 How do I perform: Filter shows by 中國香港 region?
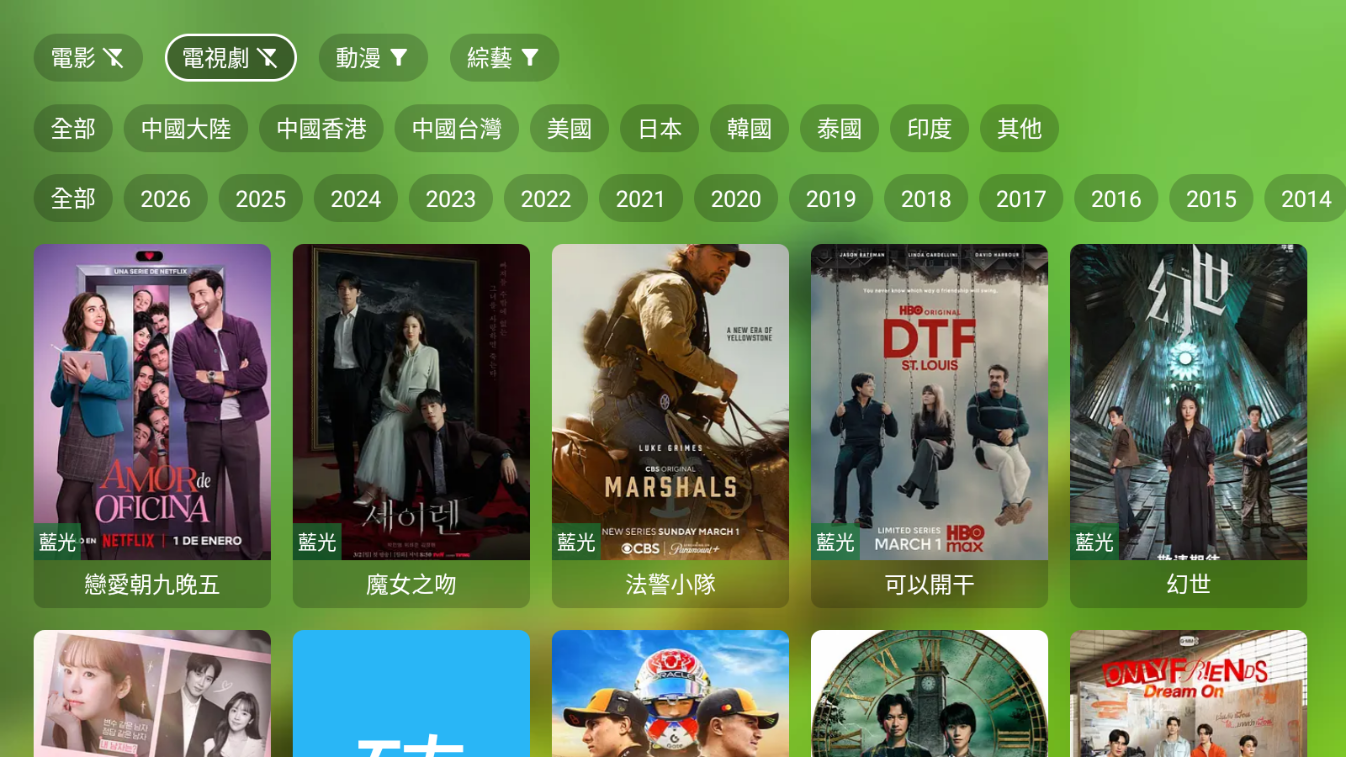tap(321, 129)
